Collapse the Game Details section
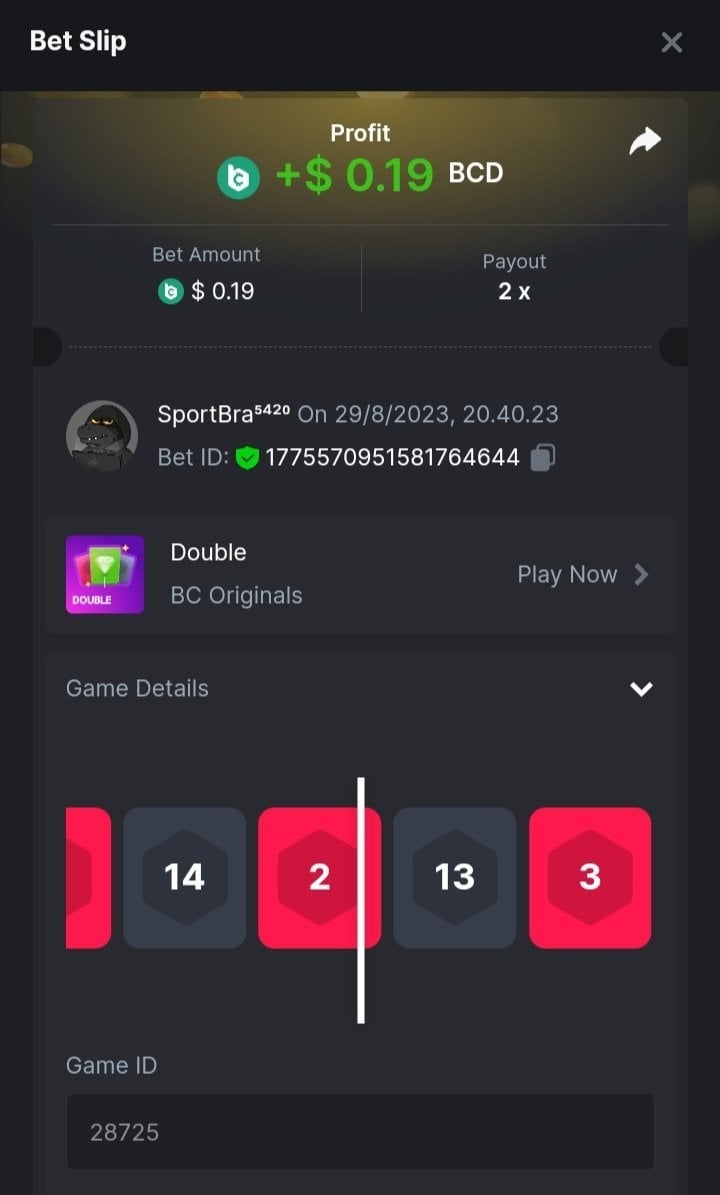Viewport: 720px width, 1195px height. point(640,688)
